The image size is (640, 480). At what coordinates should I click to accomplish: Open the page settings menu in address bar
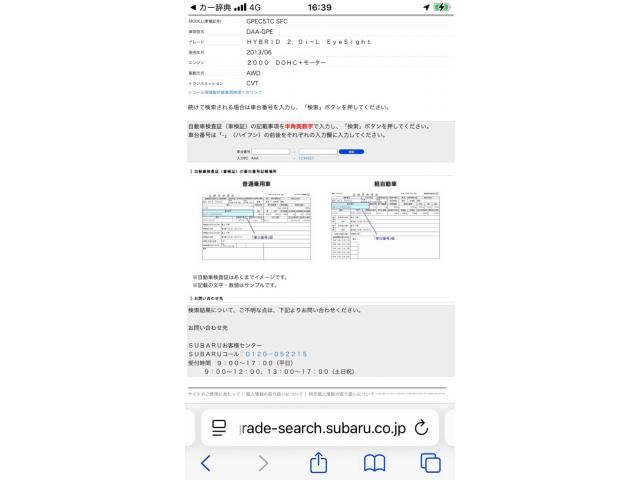pyautogui.click(x=219, y=428)
